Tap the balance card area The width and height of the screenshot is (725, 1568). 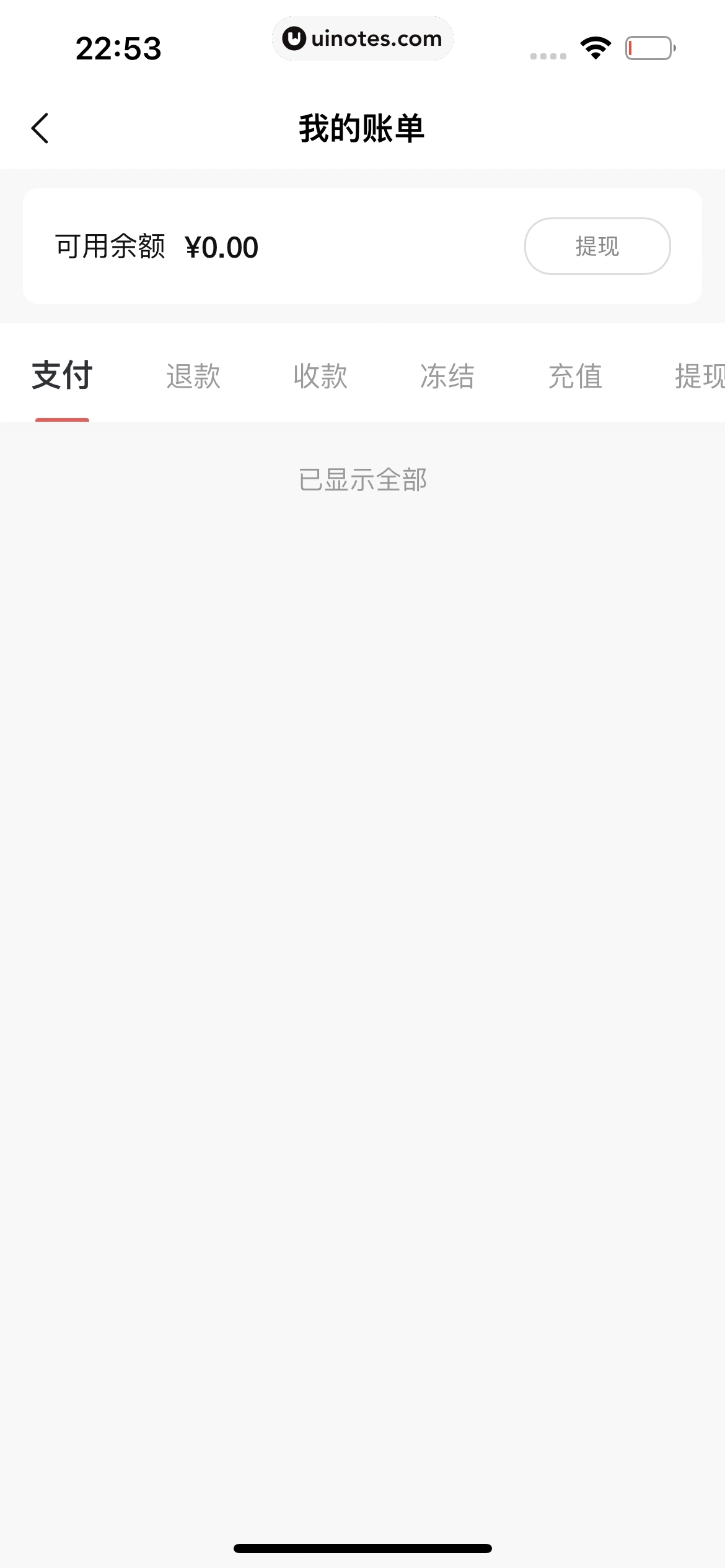362,246
